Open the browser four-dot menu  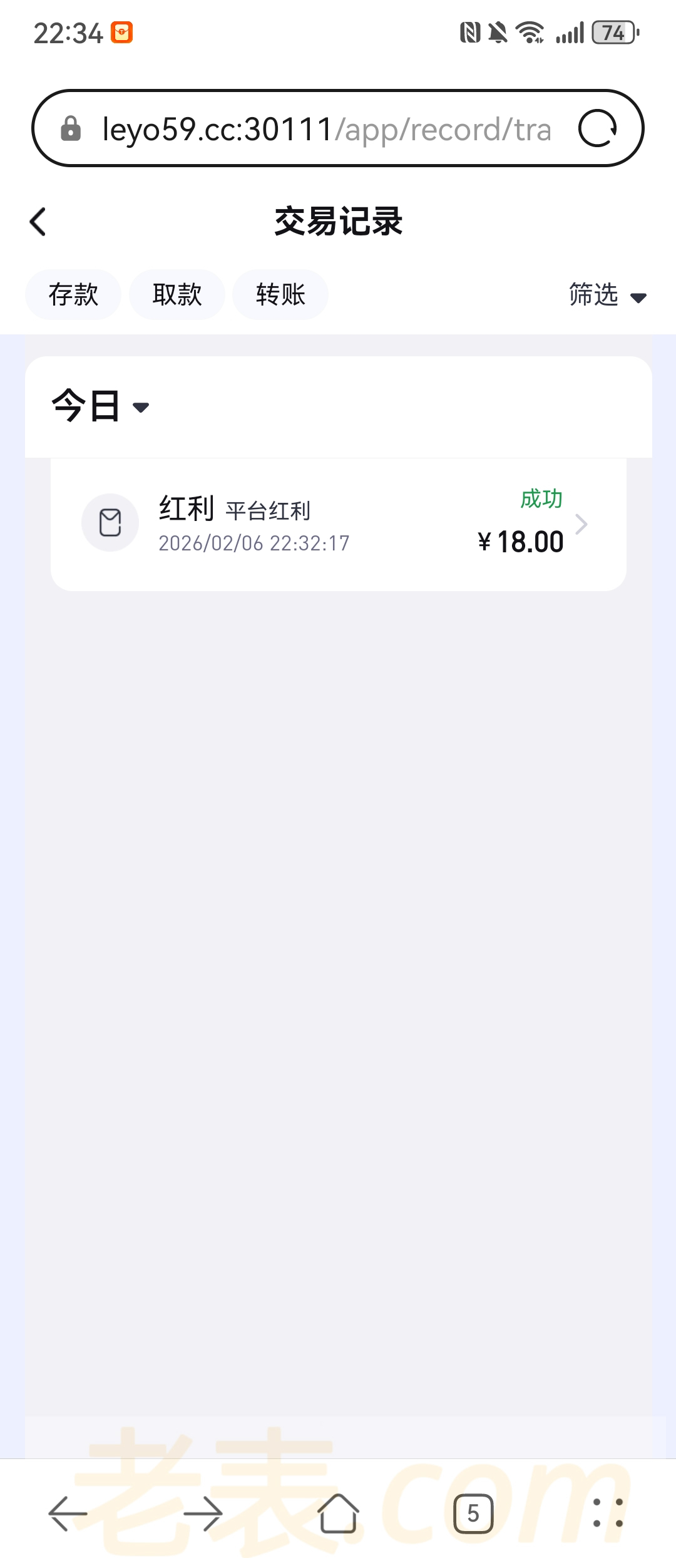[x=608, y=1514]
